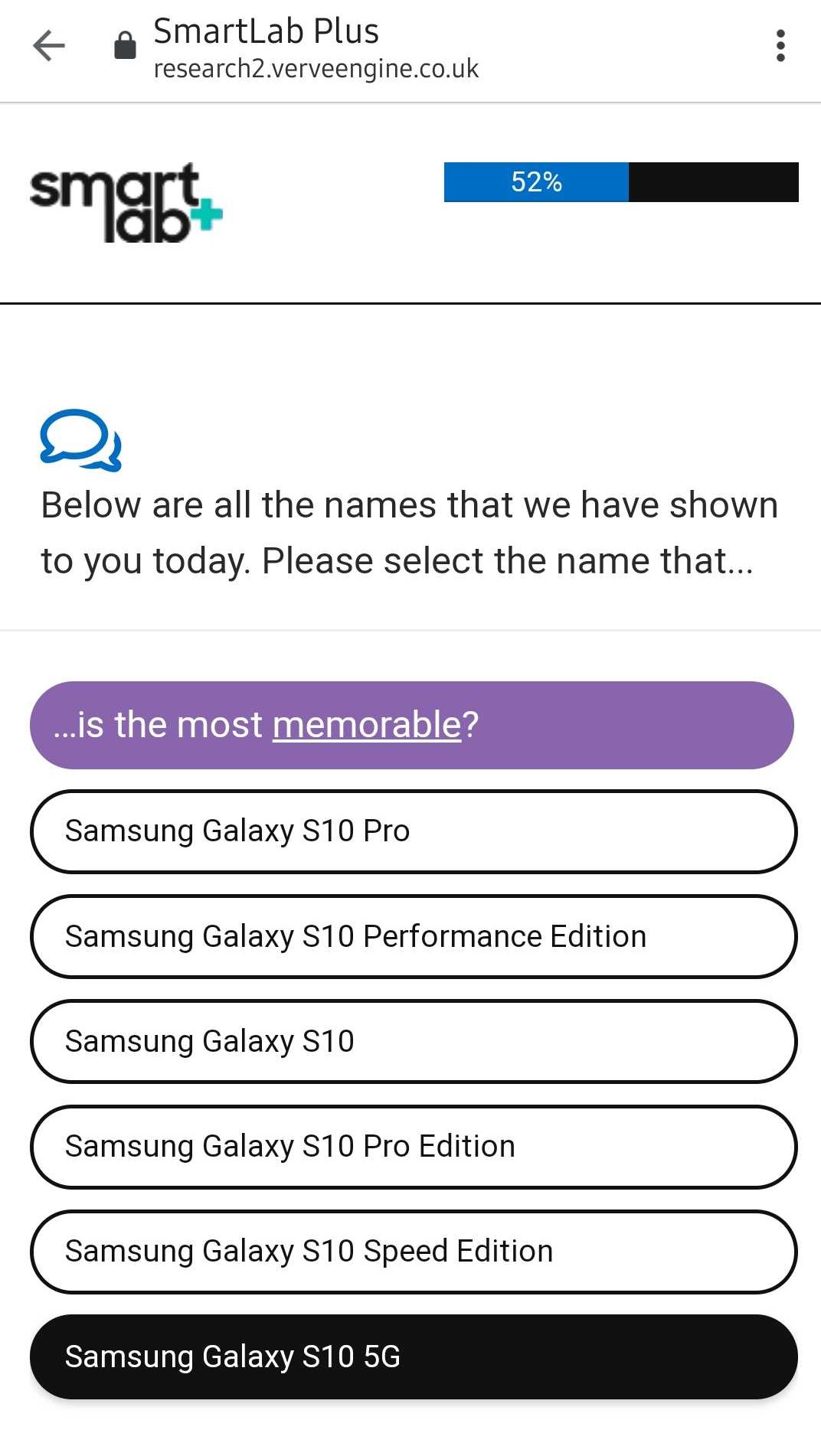This screenshot has width=821, height=1456.
Task: Tap the 52% progress bar
Action: click(536, 183)
